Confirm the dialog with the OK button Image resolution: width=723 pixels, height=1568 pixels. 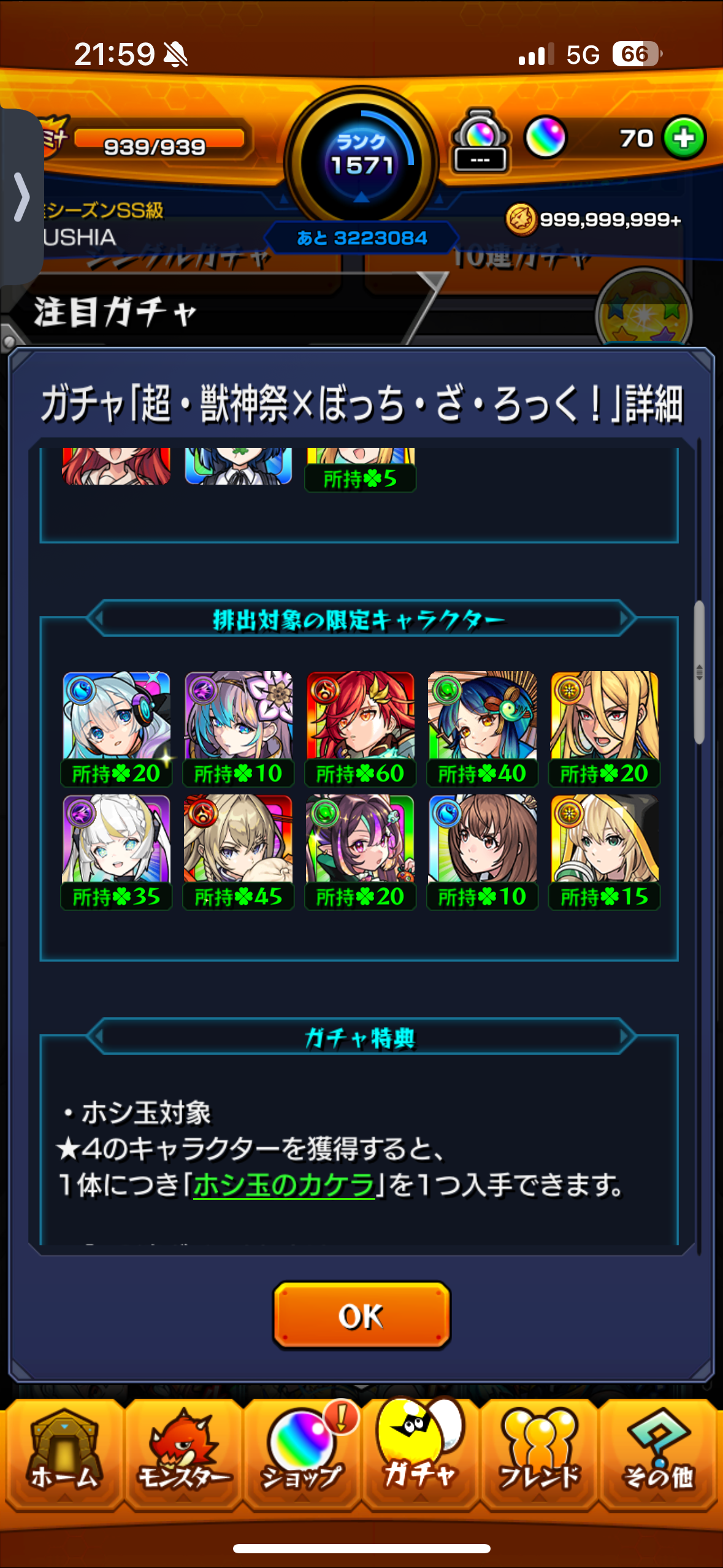pos(362,1315)
